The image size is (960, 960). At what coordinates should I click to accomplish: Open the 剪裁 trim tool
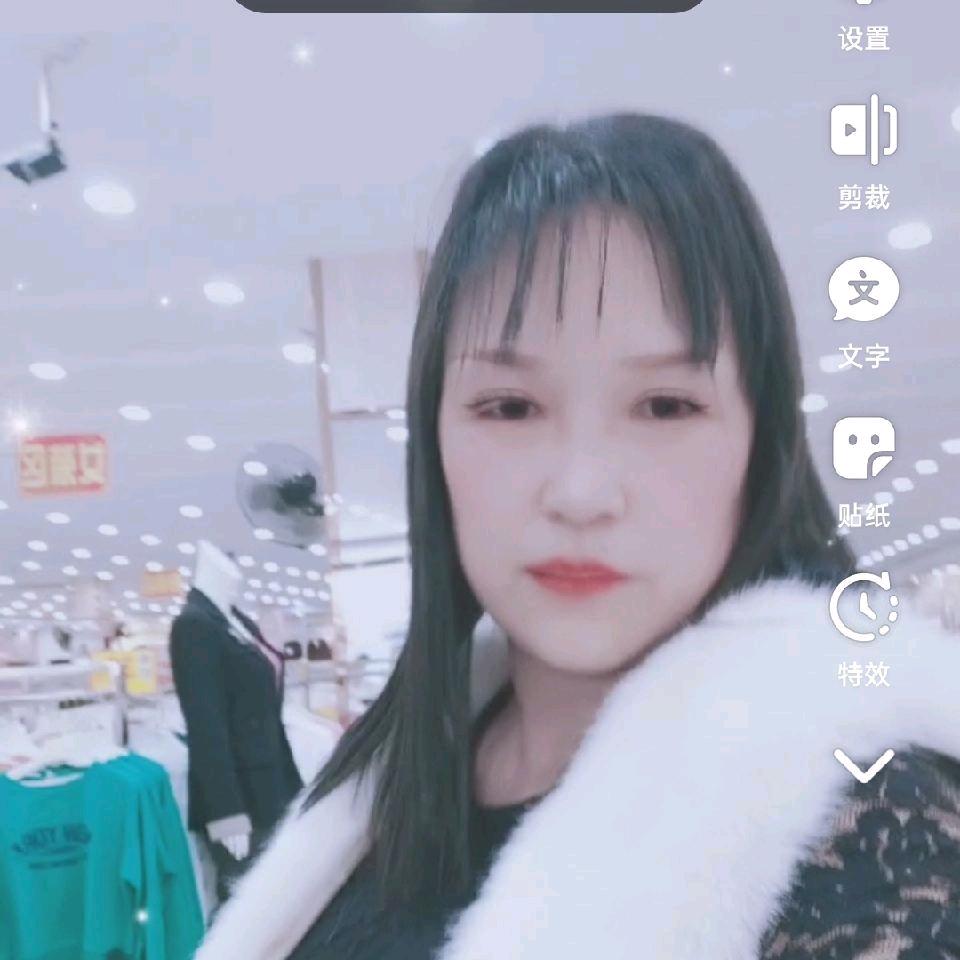[863, 153]
